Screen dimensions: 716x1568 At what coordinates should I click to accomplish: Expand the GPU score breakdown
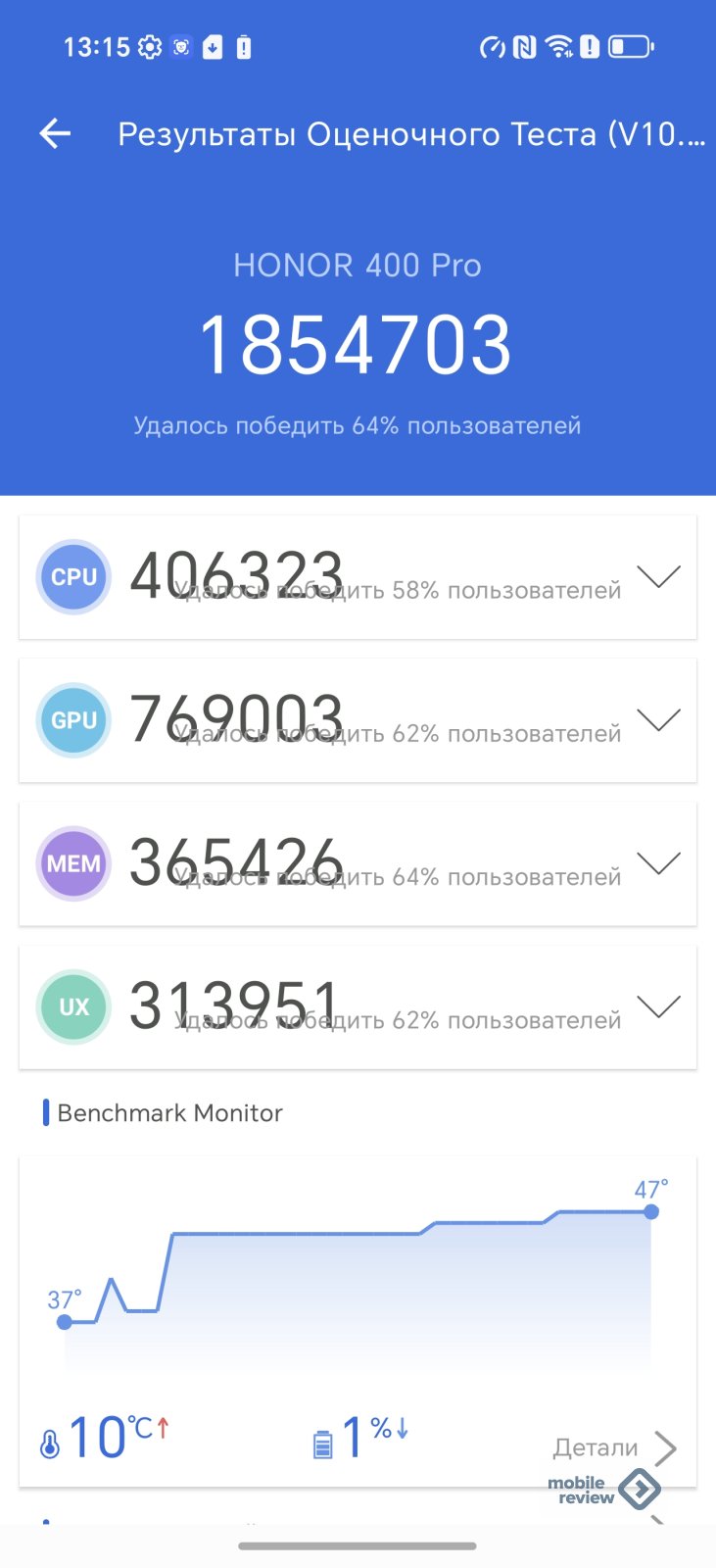point(658,720)
